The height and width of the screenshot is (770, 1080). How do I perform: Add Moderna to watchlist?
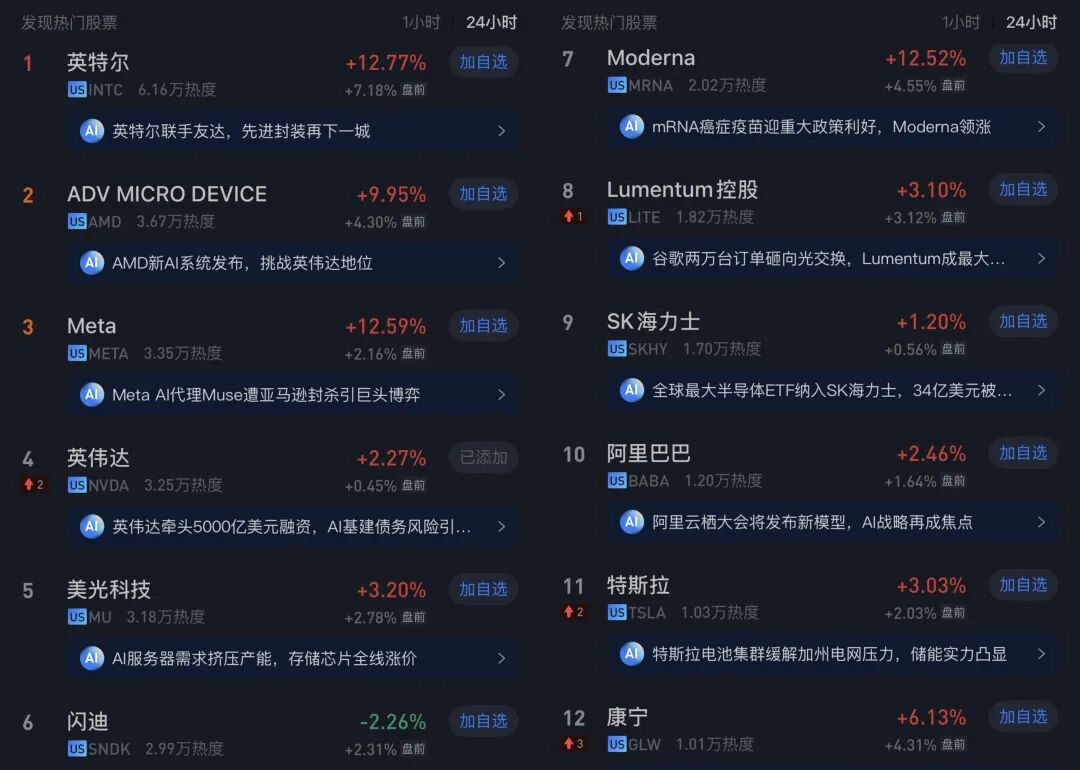1024,58
